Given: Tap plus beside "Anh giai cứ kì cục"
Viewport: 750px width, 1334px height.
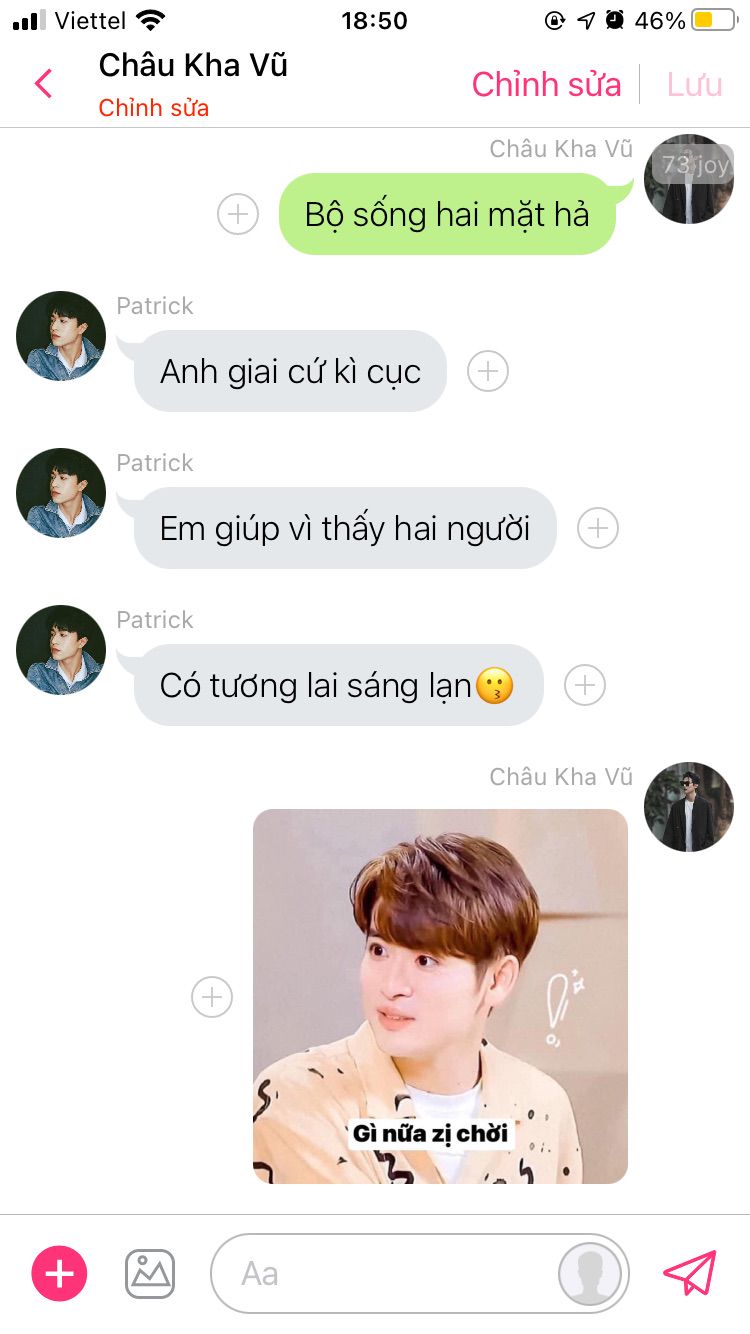Looking at the screenshot, I should [488, 371].
